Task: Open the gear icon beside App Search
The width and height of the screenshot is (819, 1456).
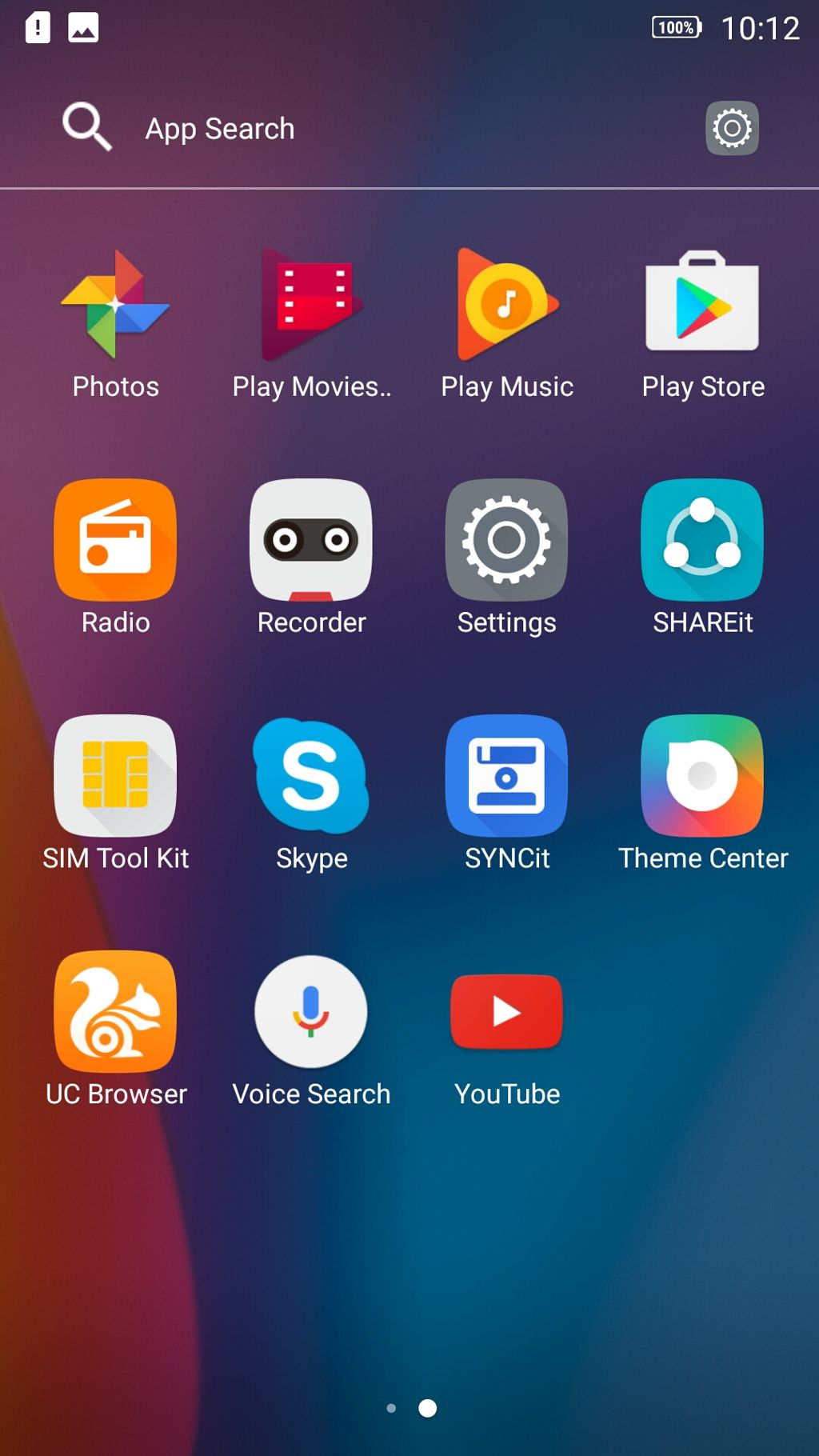Action: tap(731, 128)
